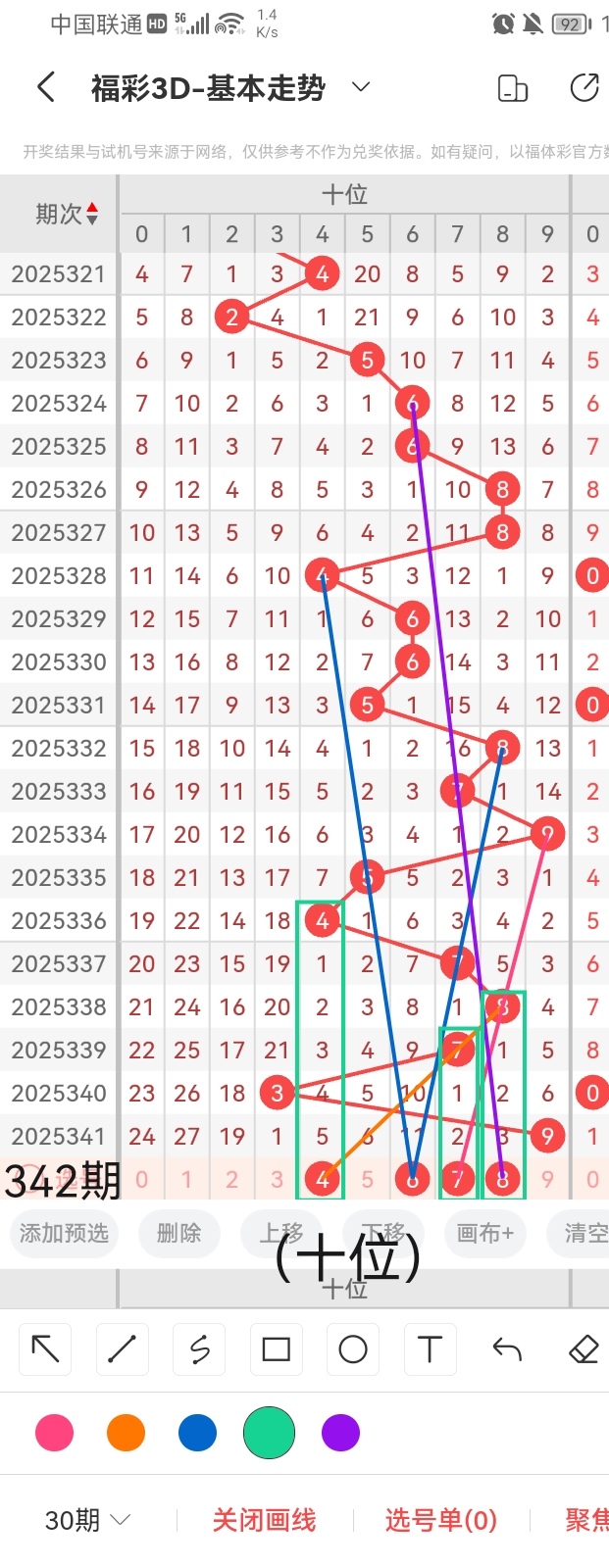
Task: Tap the share icon in the header
Action: 584,88
